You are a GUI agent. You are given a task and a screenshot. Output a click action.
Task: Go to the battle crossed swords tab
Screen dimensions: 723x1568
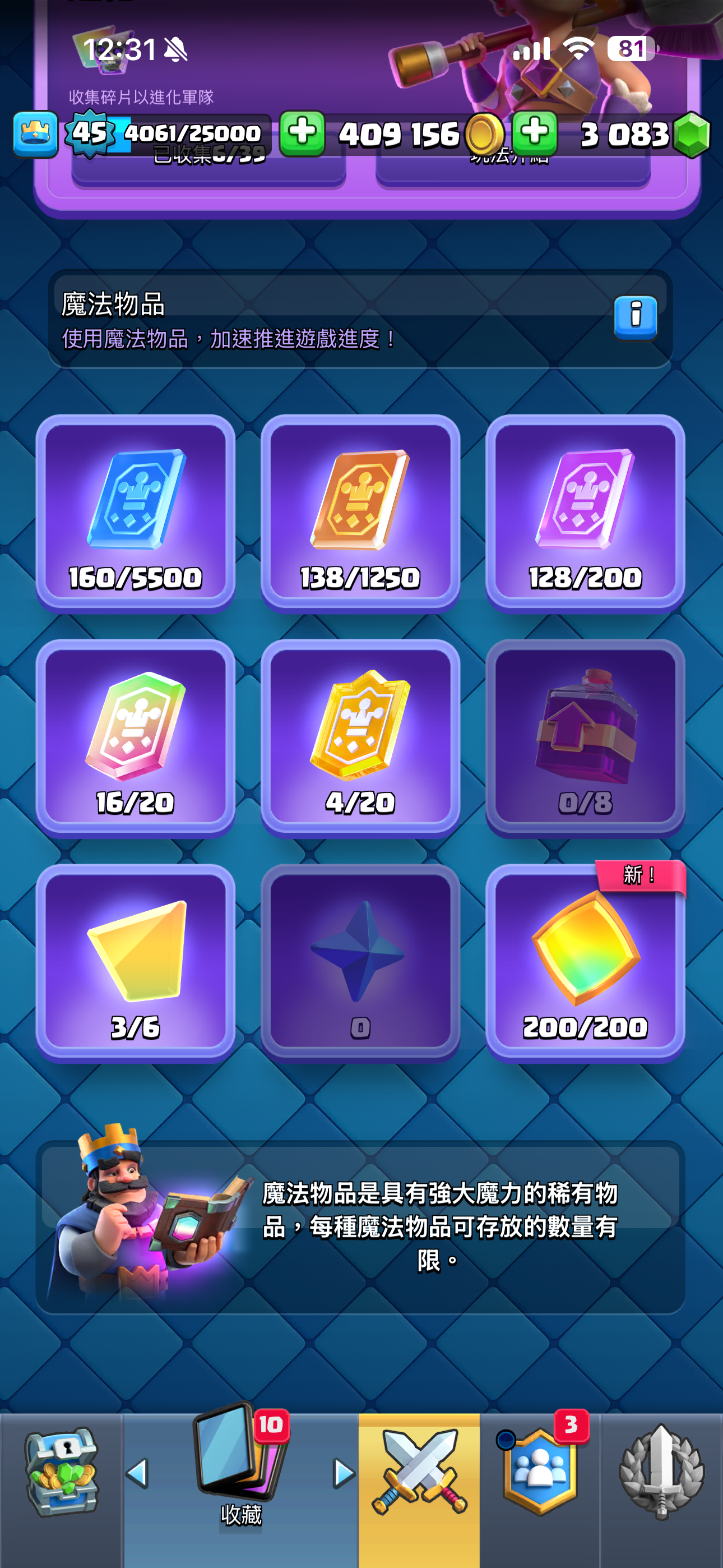(419, 1473)
